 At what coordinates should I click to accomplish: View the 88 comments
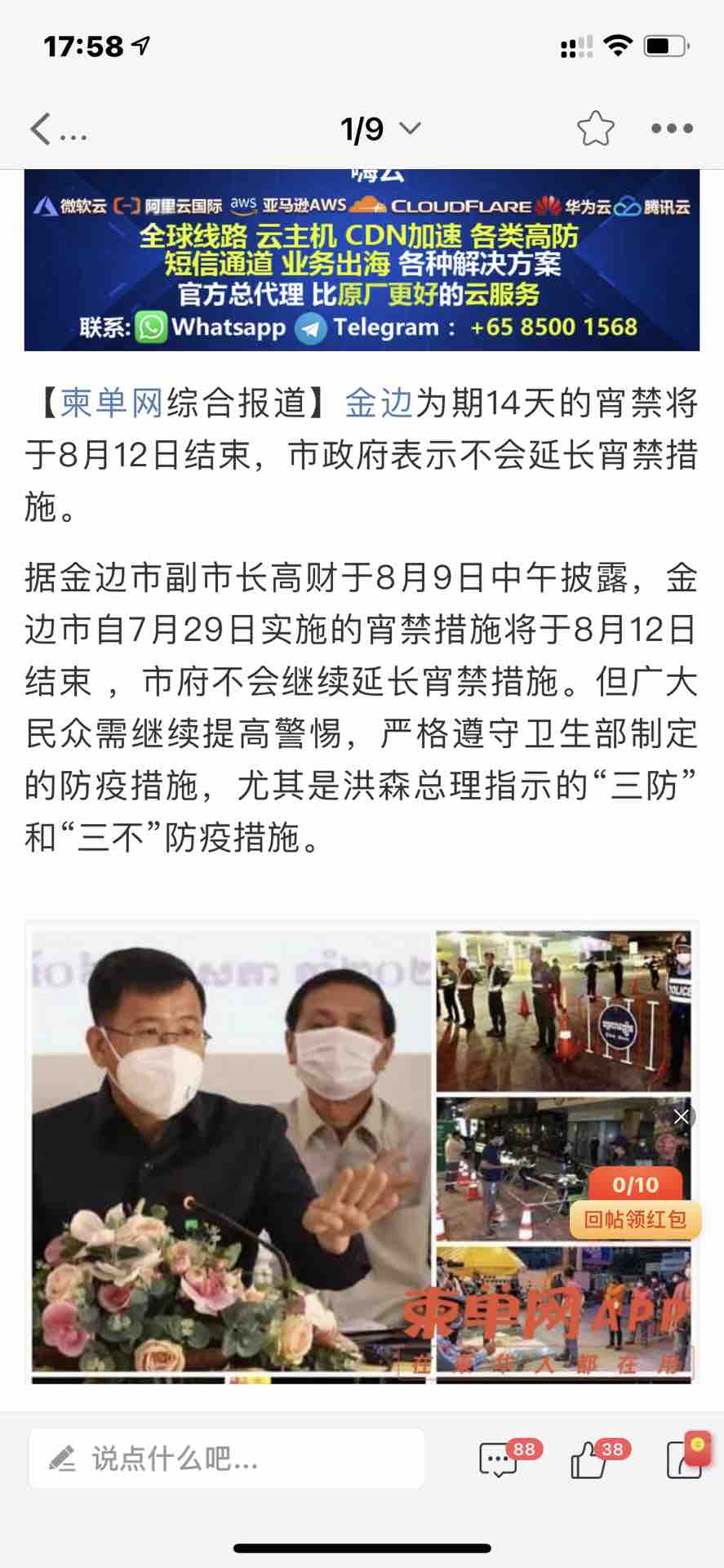(499, 1459)
